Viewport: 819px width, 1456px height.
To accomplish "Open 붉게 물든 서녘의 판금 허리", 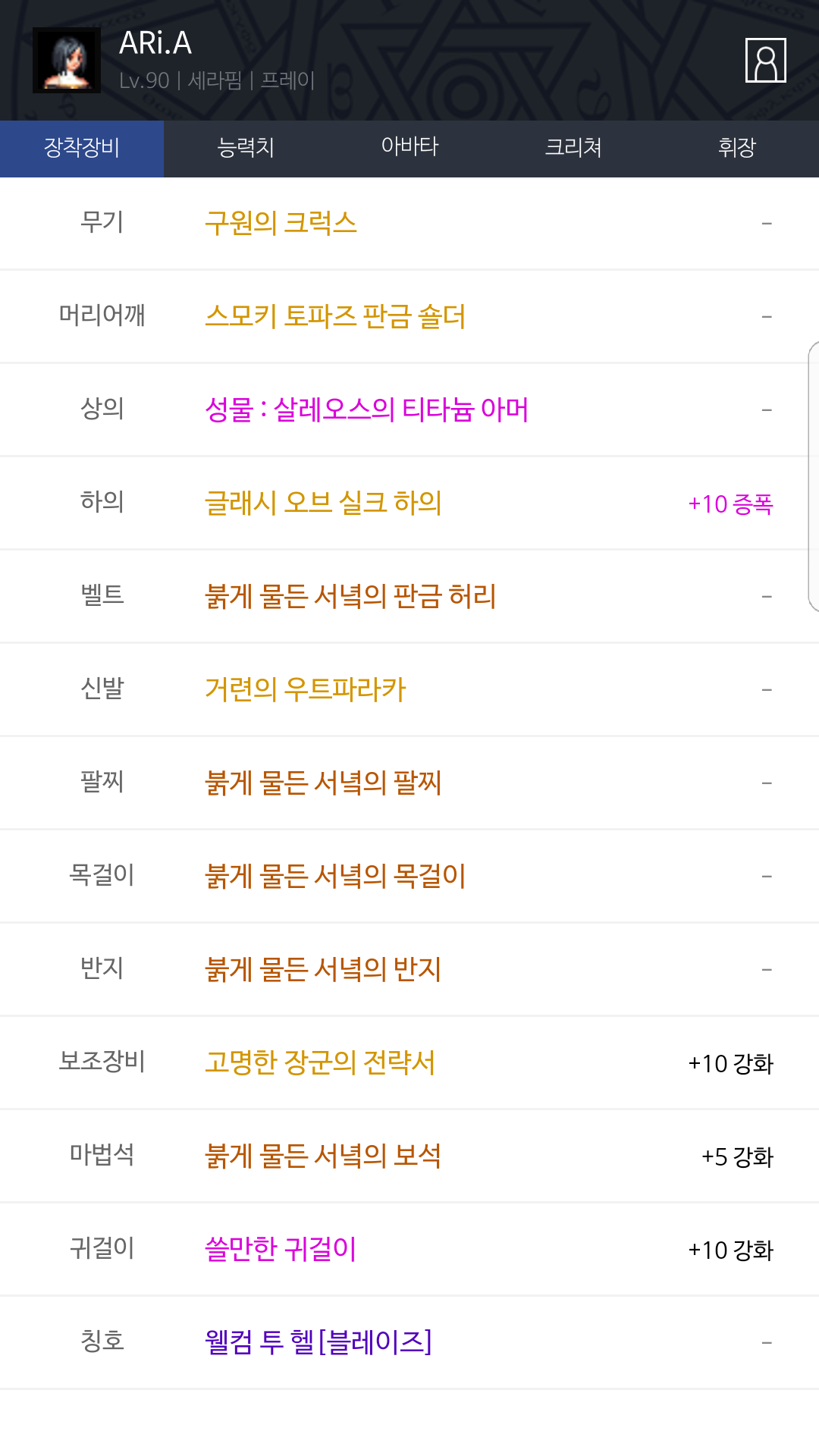I will click(350, 596).
